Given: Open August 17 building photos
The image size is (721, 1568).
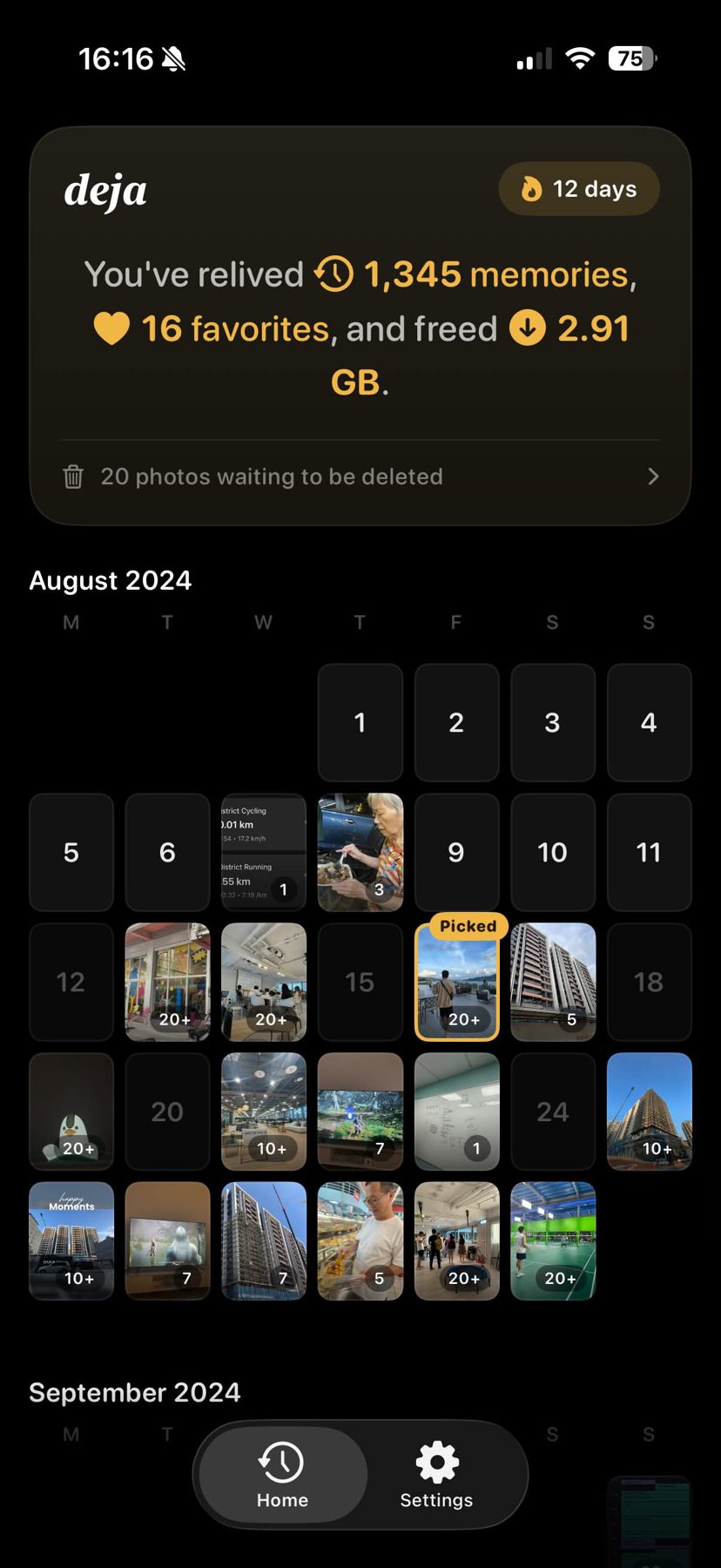Looking at the screenshot, I should click(553, 982).
